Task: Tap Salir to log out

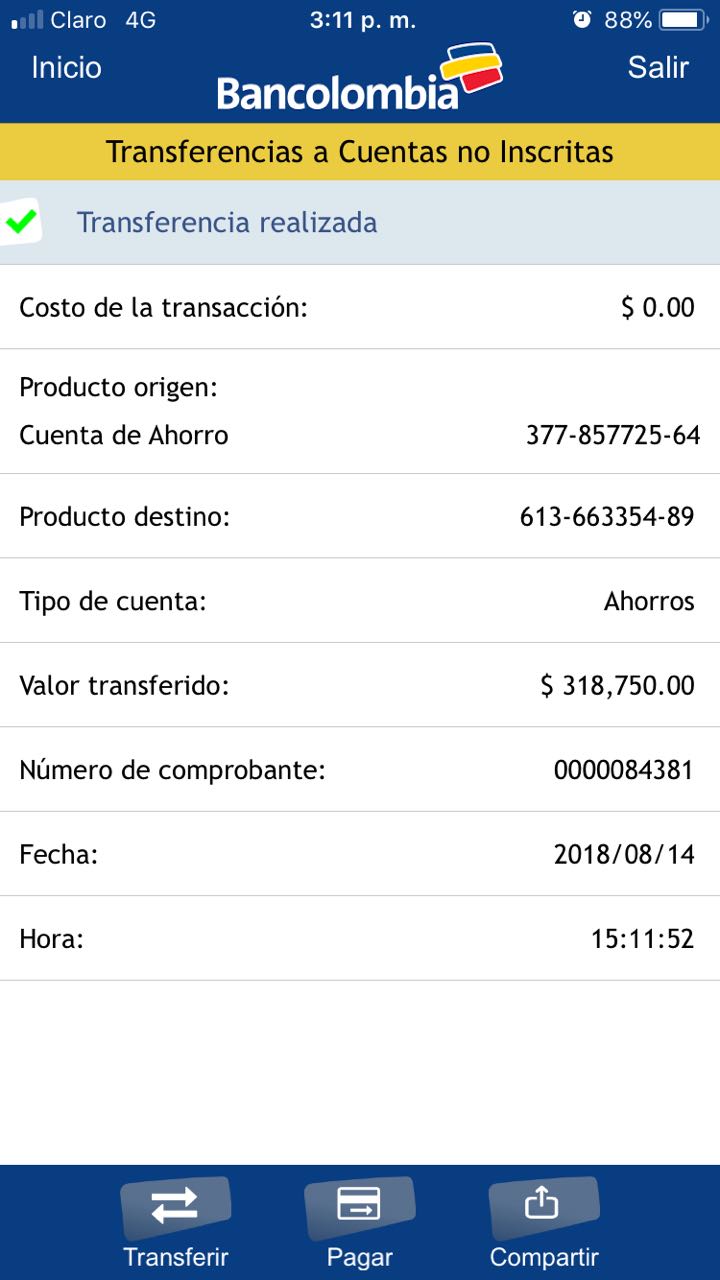Action: pyautogui.click(x=658, y=68)
